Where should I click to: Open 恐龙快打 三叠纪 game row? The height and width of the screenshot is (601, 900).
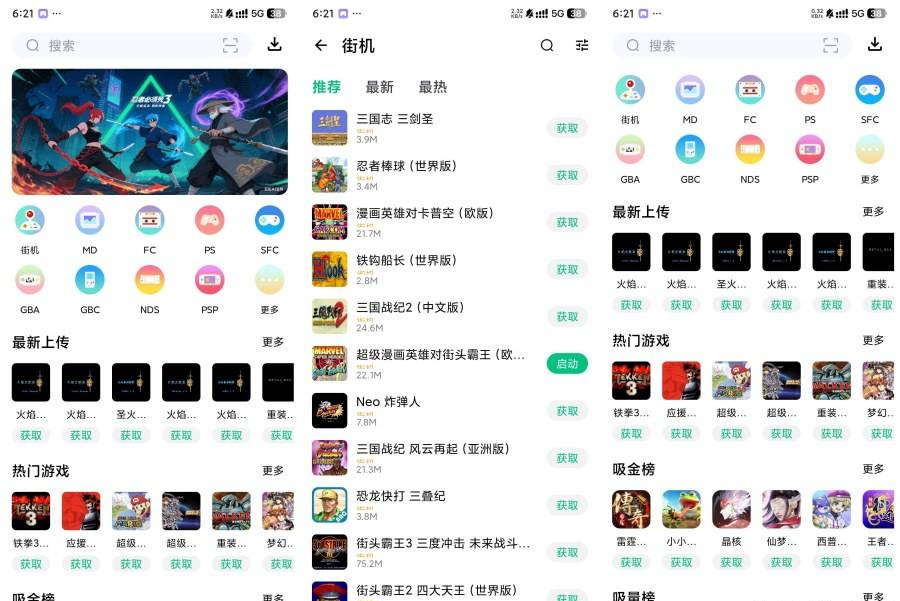400,496
